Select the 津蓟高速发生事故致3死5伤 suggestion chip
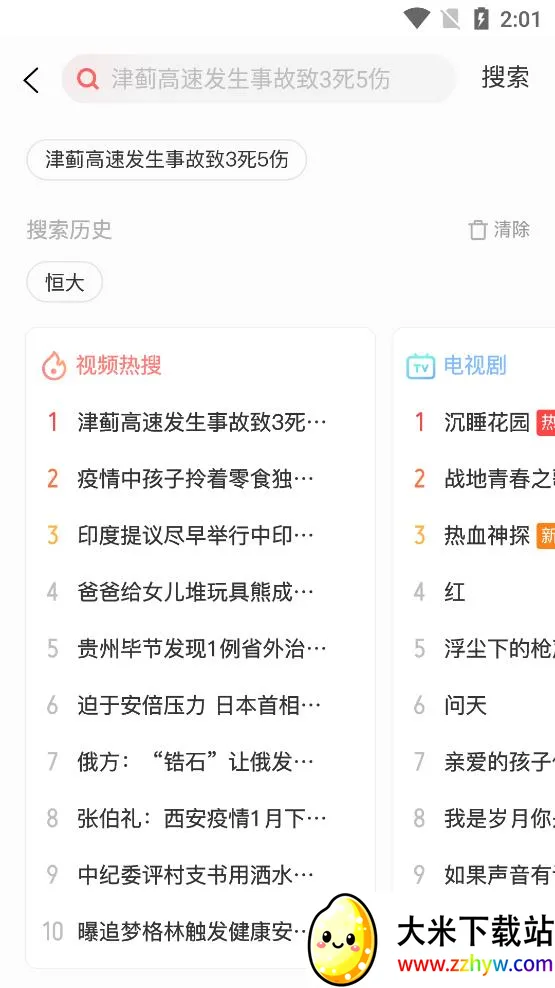 (x=166, y=160)
